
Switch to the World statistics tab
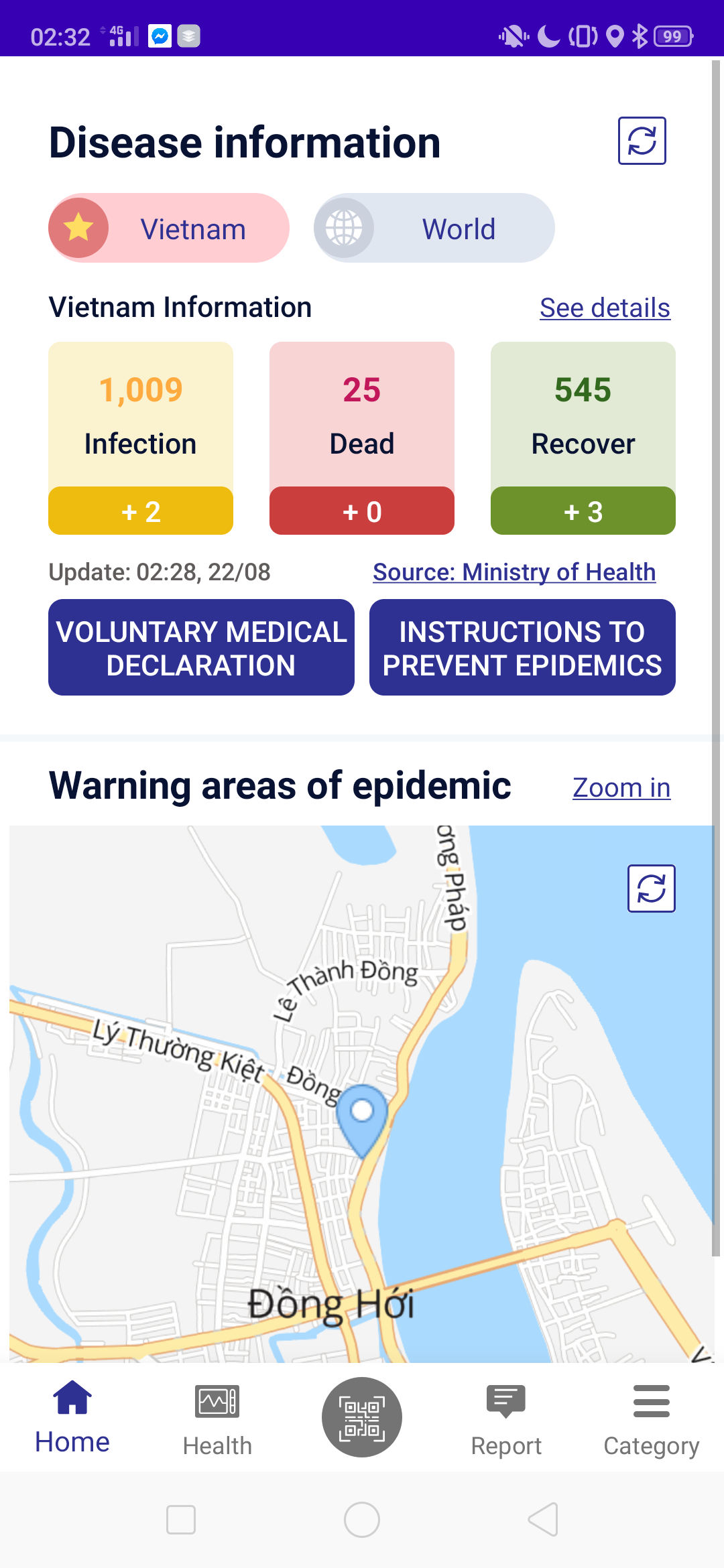coord(434,228)
